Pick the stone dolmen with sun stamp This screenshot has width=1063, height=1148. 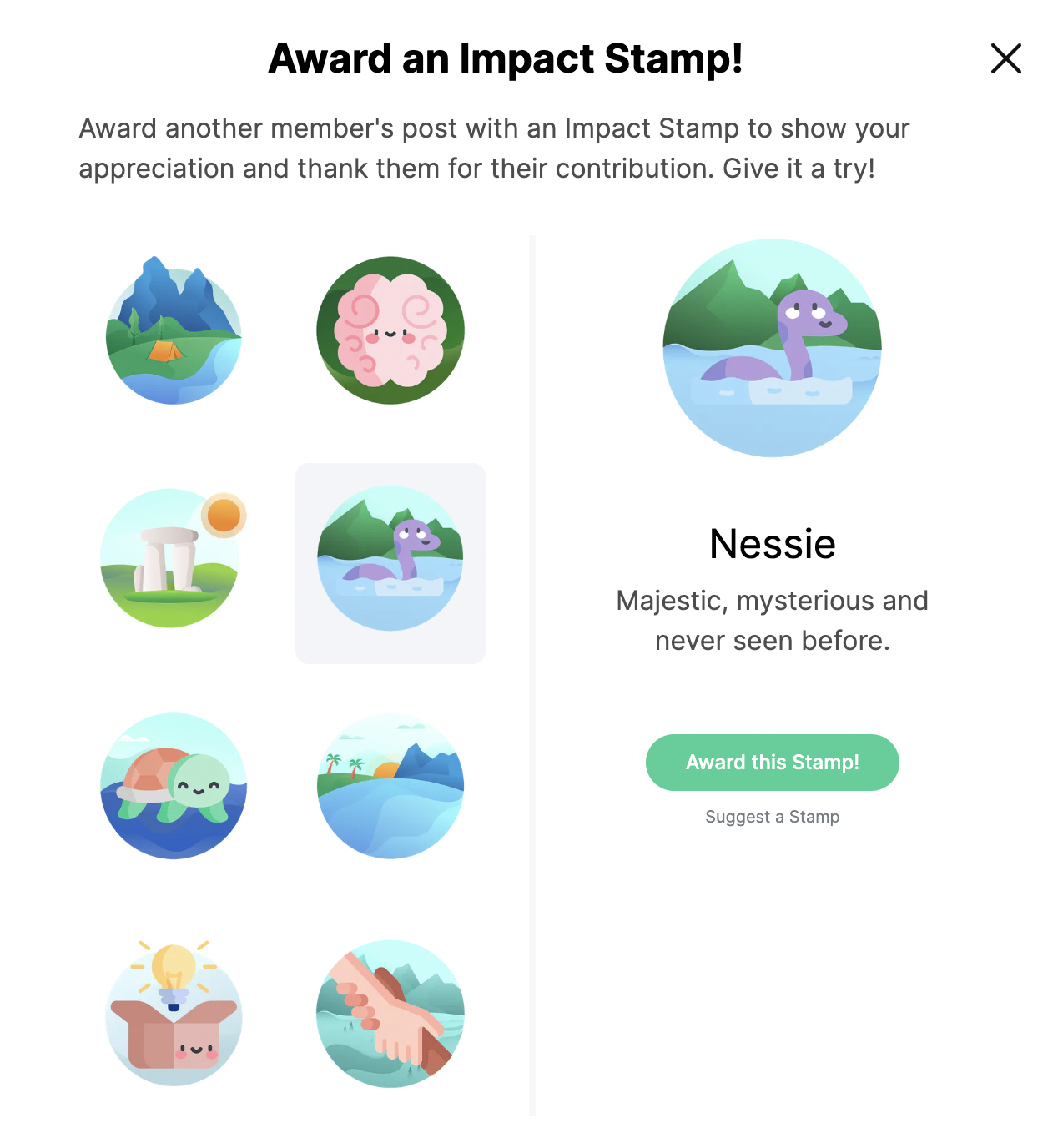[173, 558]
